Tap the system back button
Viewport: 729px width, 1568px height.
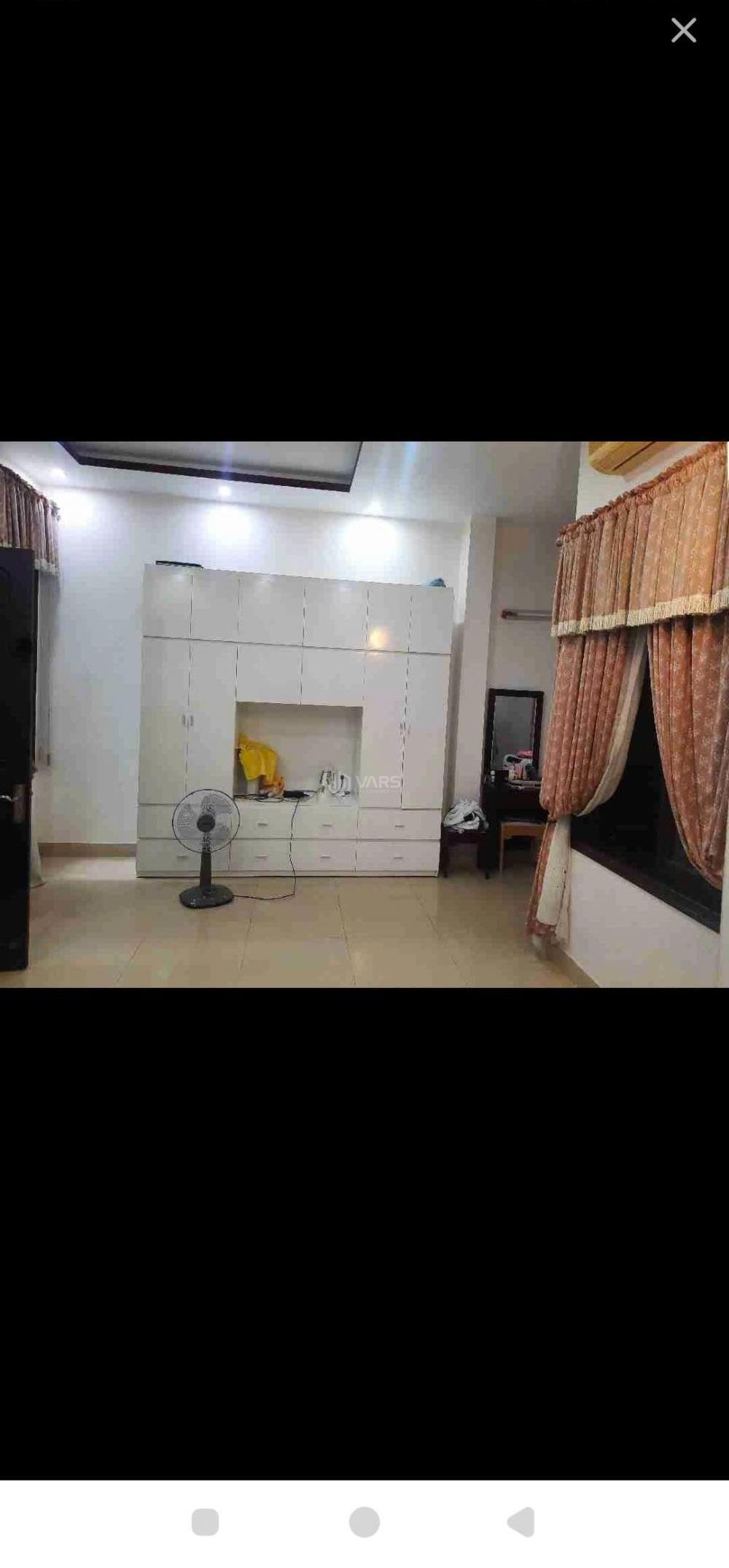click(x=521, y=1522)
